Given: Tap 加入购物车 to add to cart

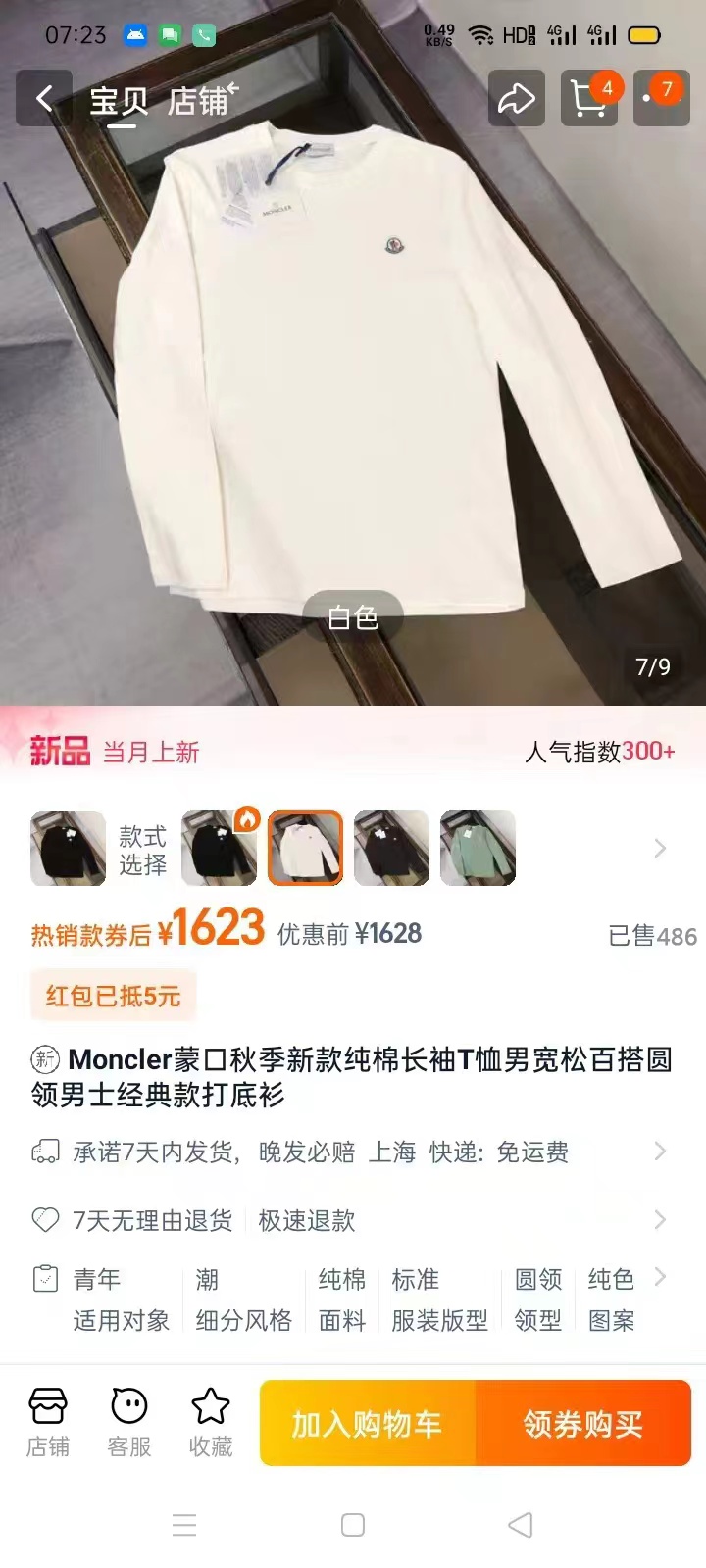Looking at the screenshot, I should point(368,1423).
